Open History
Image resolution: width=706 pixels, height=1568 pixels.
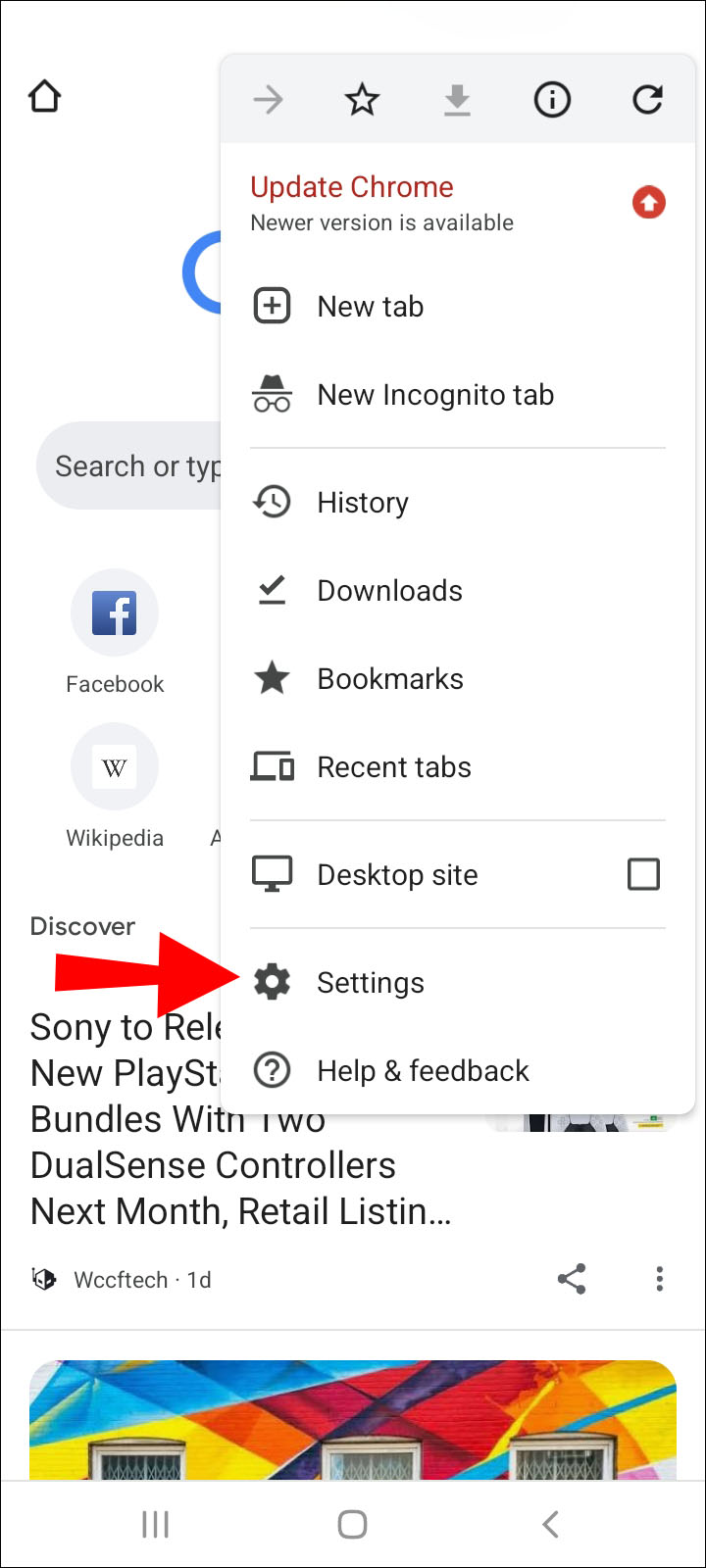[x=362, y=503]
